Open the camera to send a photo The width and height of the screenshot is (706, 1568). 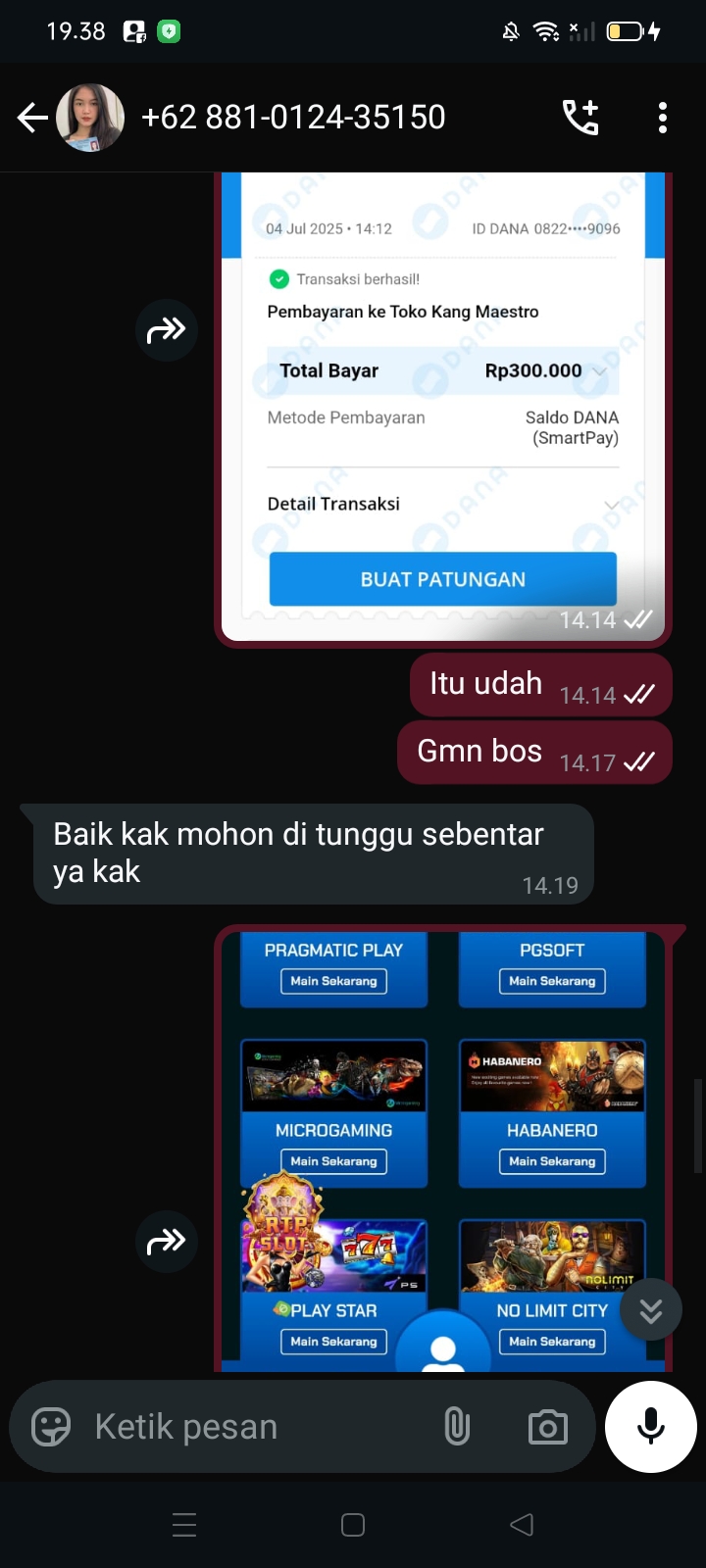click(547, 1427)
